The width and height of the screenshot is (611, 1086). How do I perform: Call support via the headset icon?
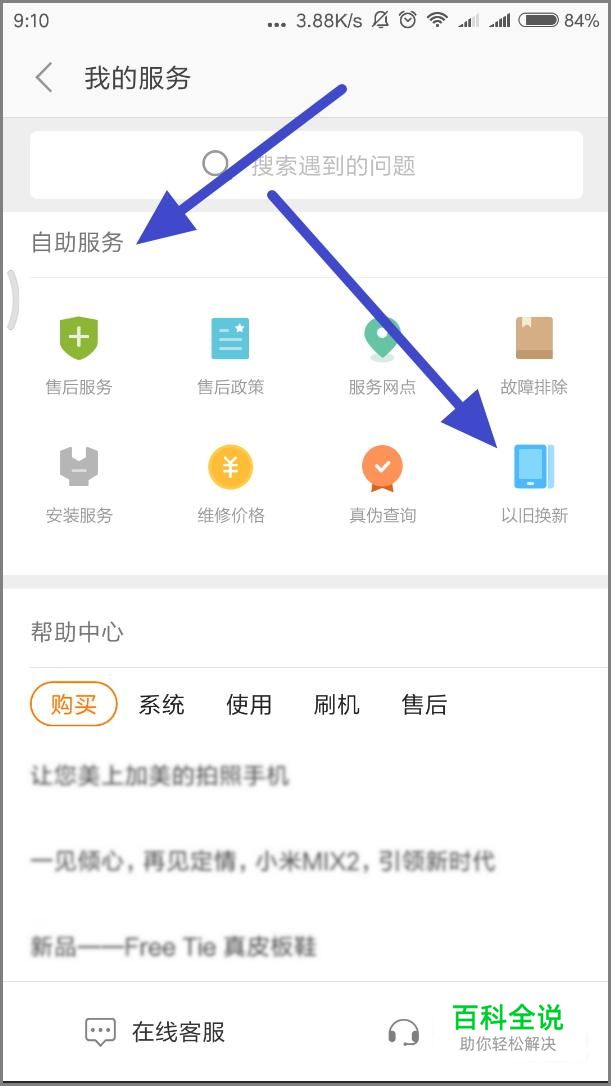[404, 1032]
